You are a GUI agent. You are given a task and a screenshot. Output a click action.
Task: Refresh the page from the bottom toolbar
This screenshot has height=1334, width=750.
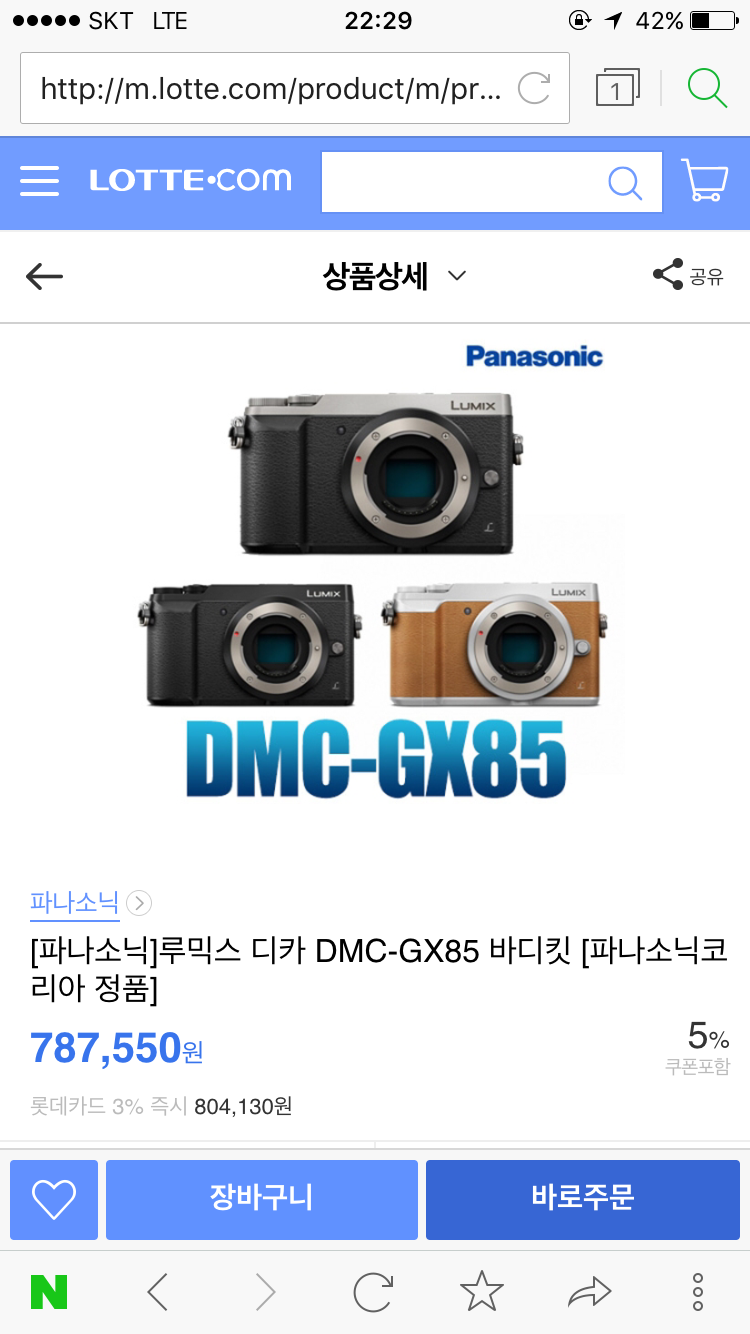click(373, 1293)
